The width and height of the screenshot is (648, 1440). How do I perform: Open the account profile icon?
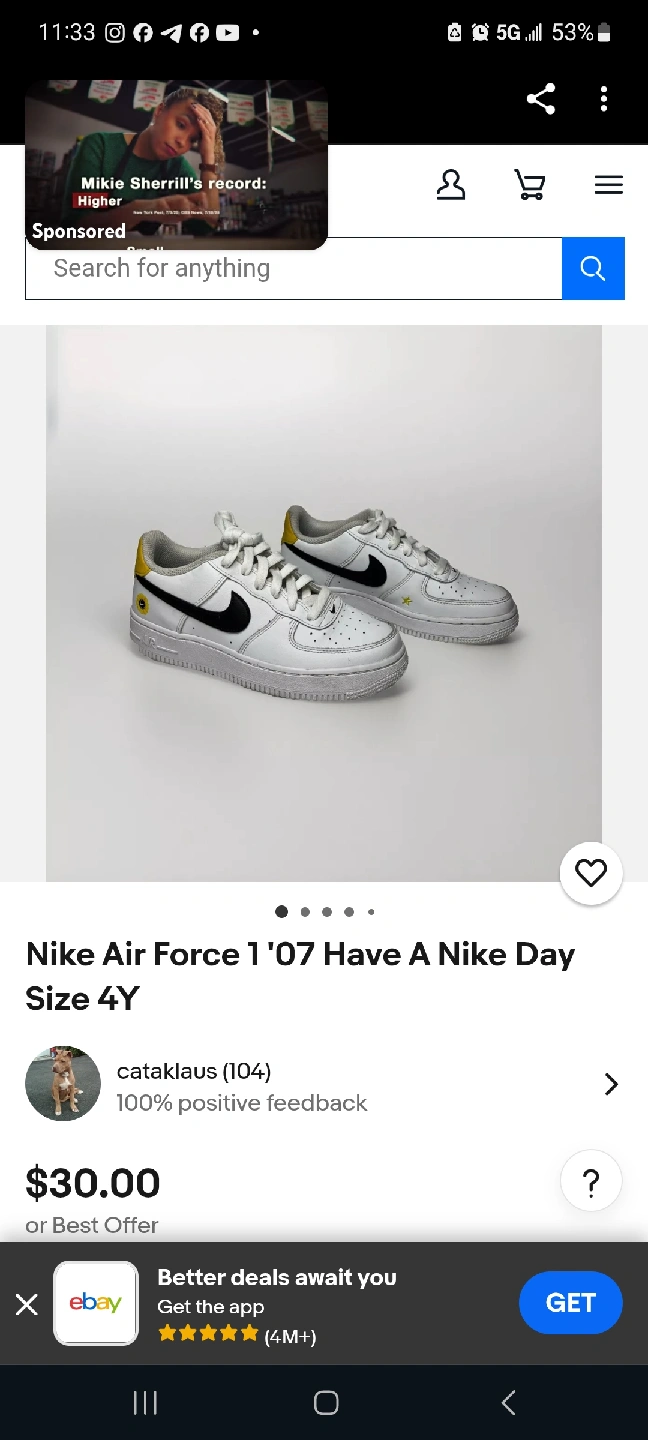pyautogui.click(x=451, y=185)
